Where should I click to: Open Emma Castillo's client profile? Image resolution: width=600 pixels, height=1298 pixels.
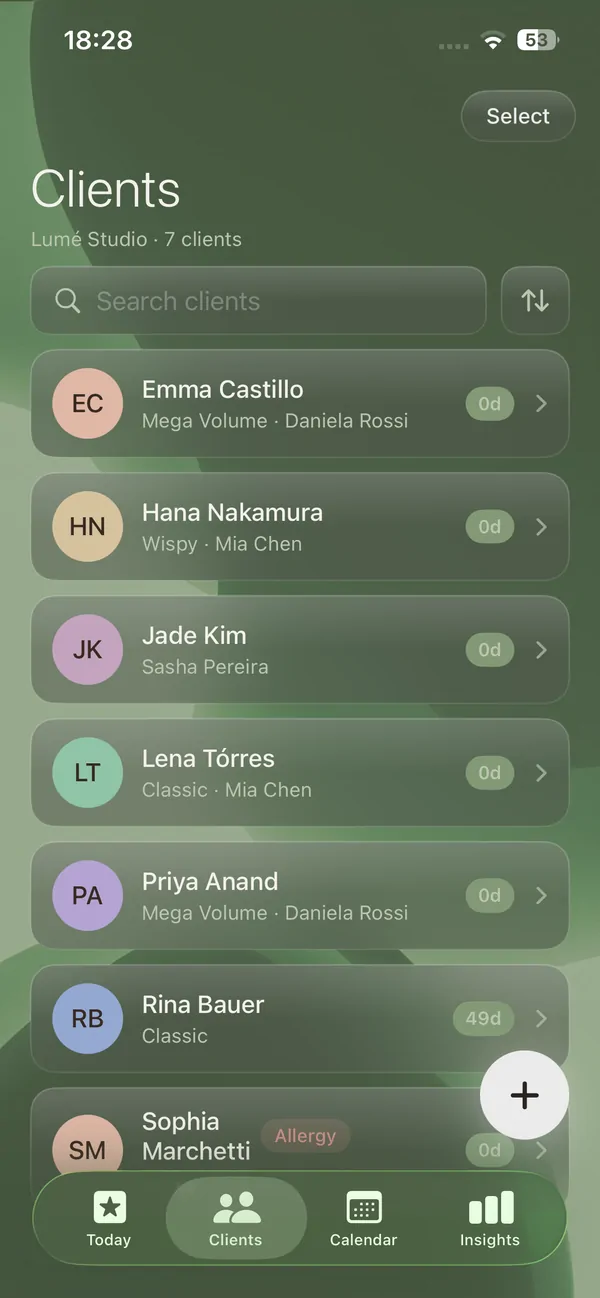coord(300,404)
